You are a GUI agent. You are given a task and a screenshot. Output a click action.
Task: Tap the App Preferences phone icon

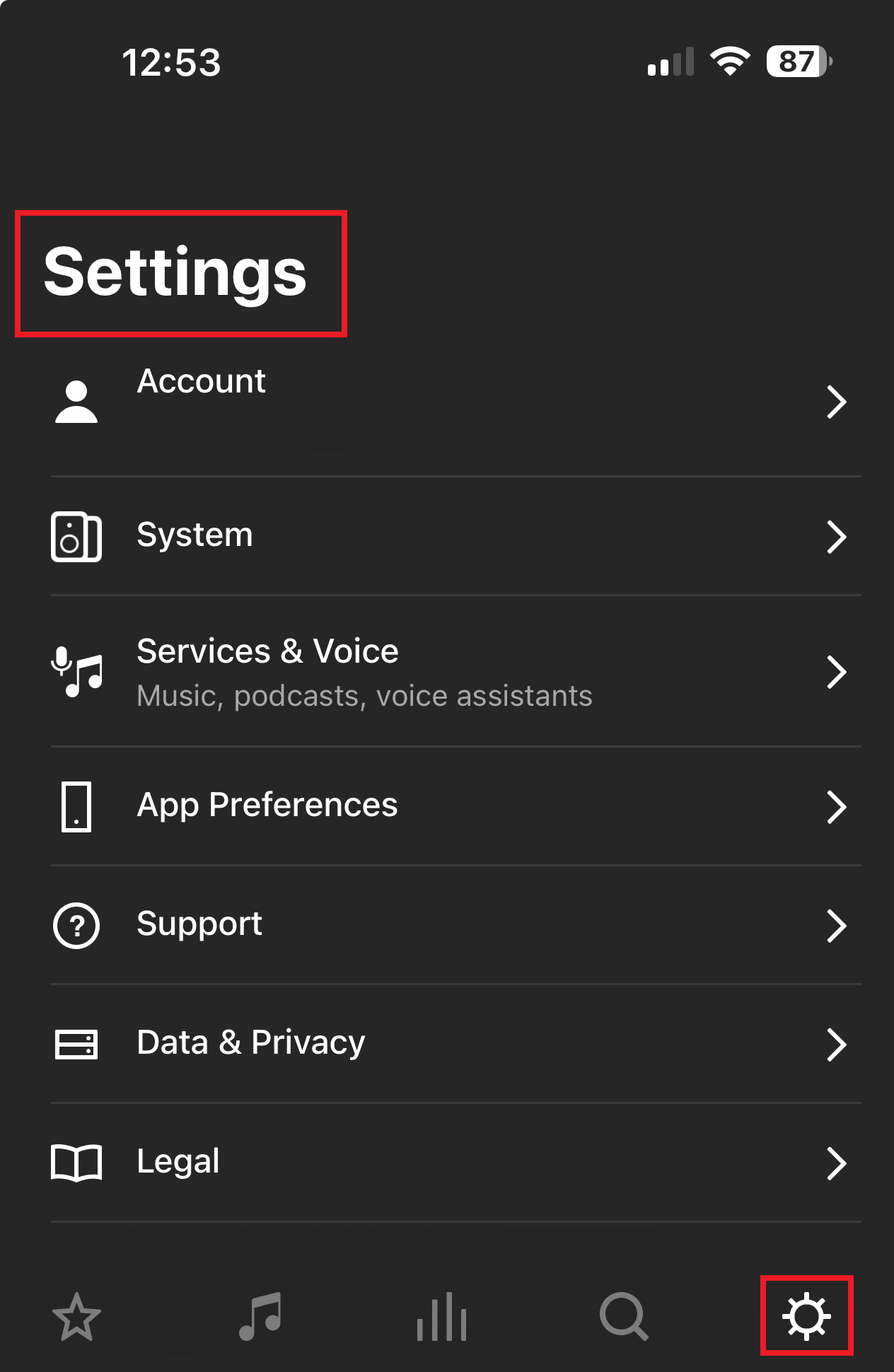point(76,806)
